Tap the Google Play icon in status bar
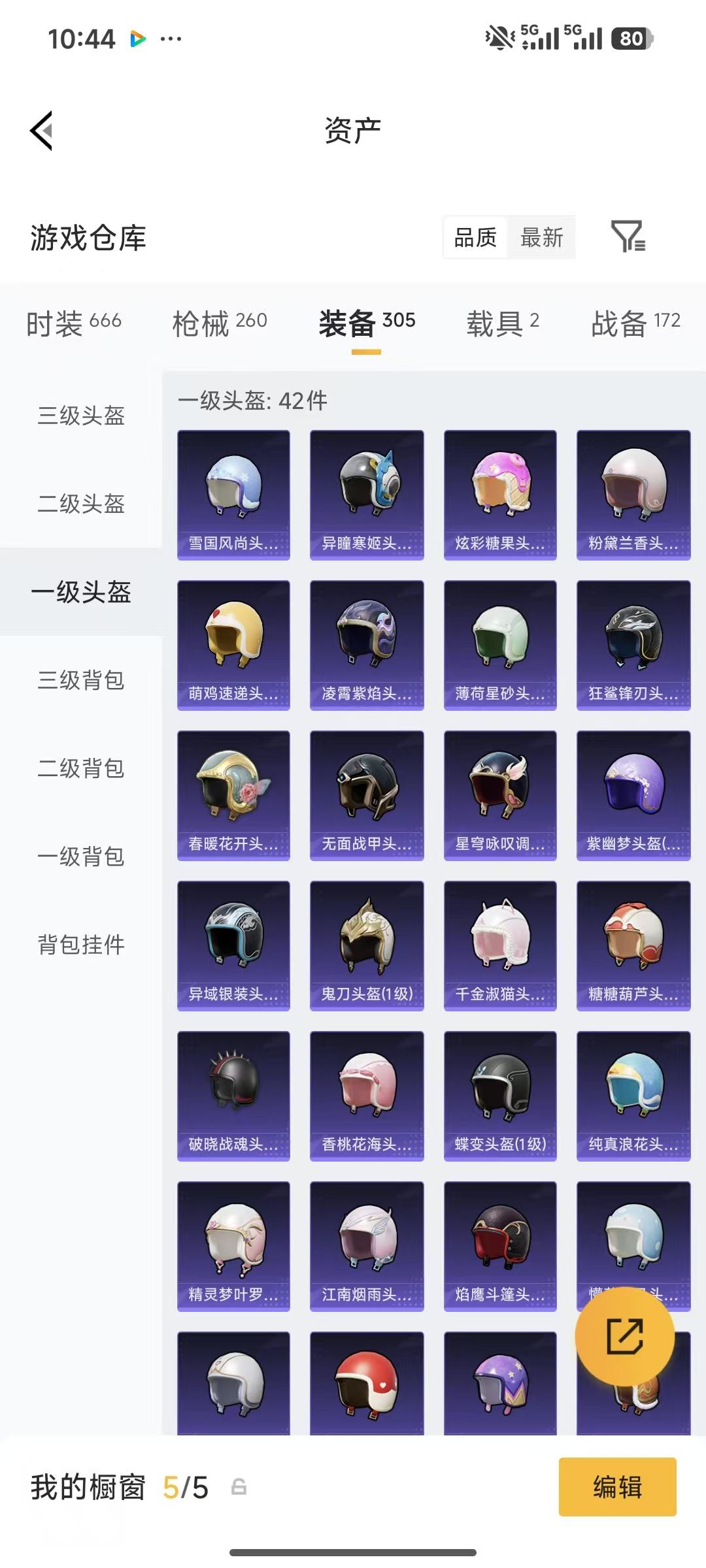 (x=137, y=39)
